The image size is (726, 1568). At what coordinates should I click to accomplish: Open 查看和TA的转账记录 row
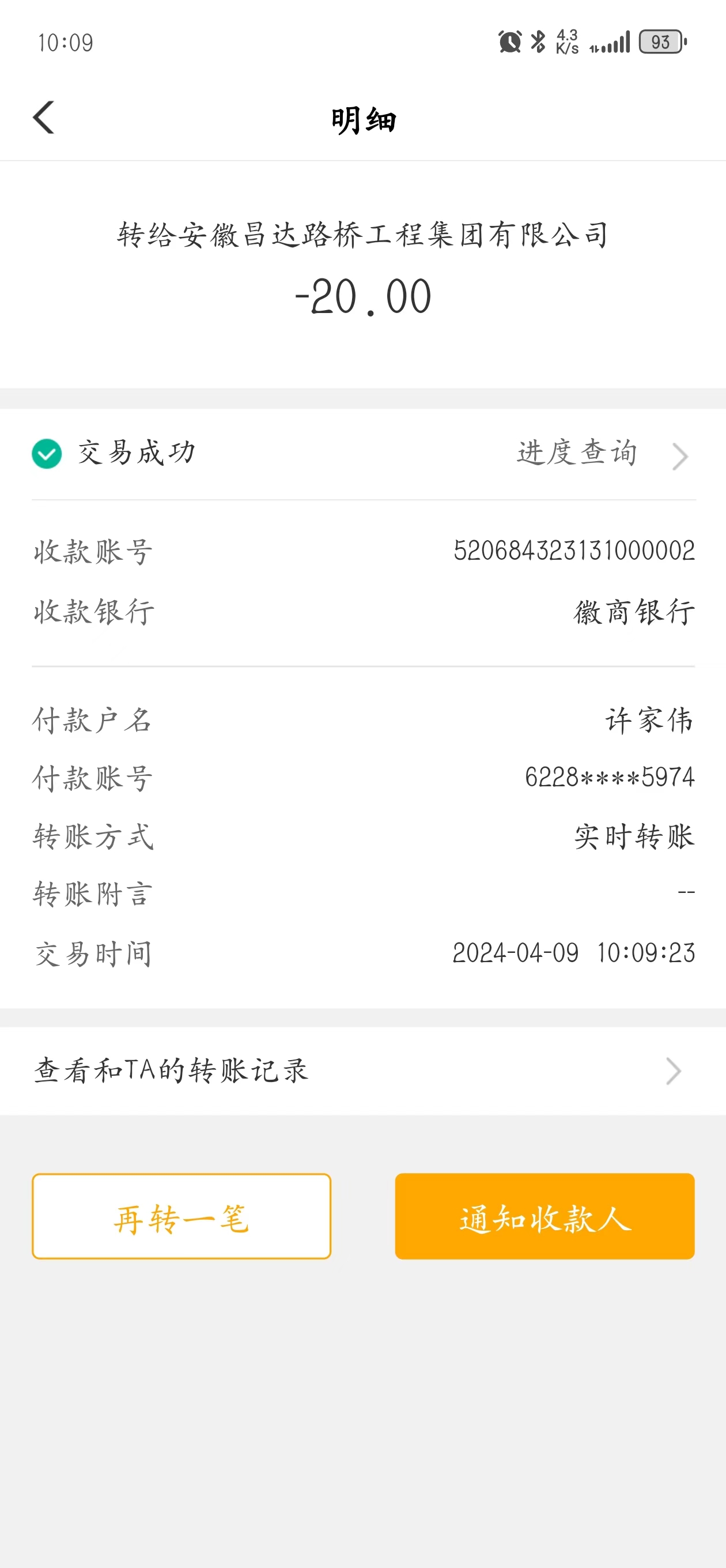click(x=362, y=1071)
